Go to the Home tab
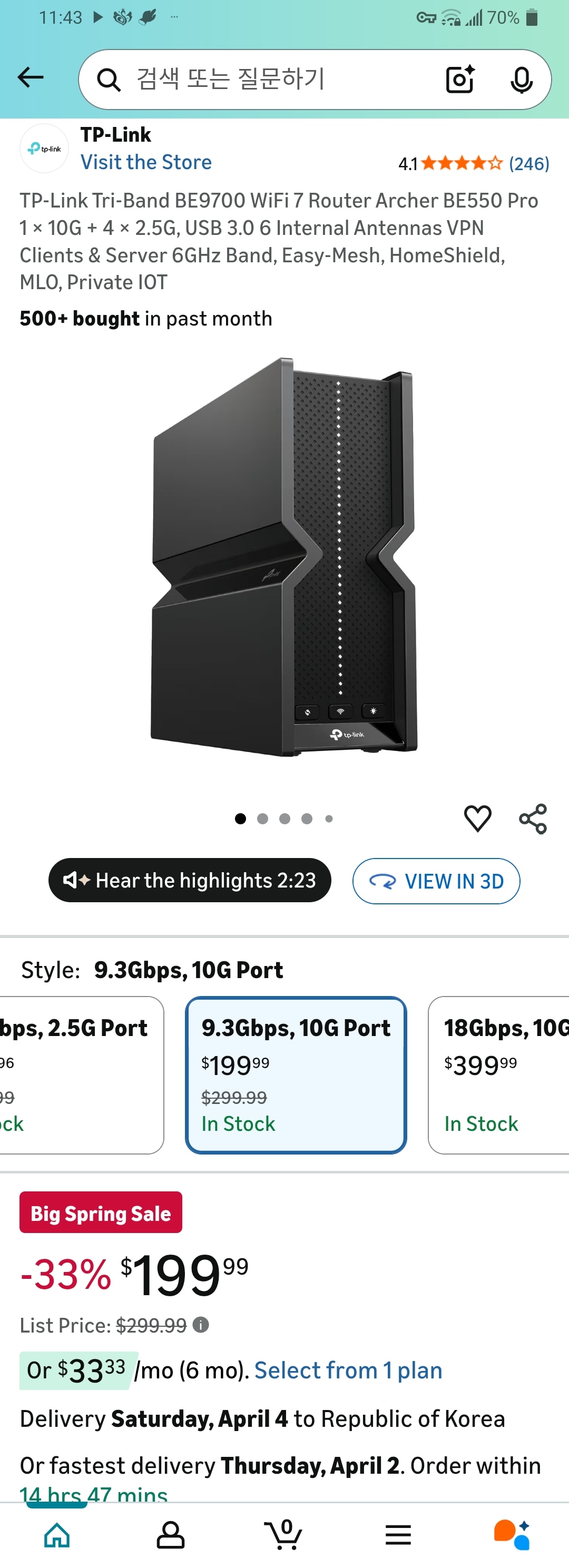The image size is (569, 1568). pos(57,1534)
